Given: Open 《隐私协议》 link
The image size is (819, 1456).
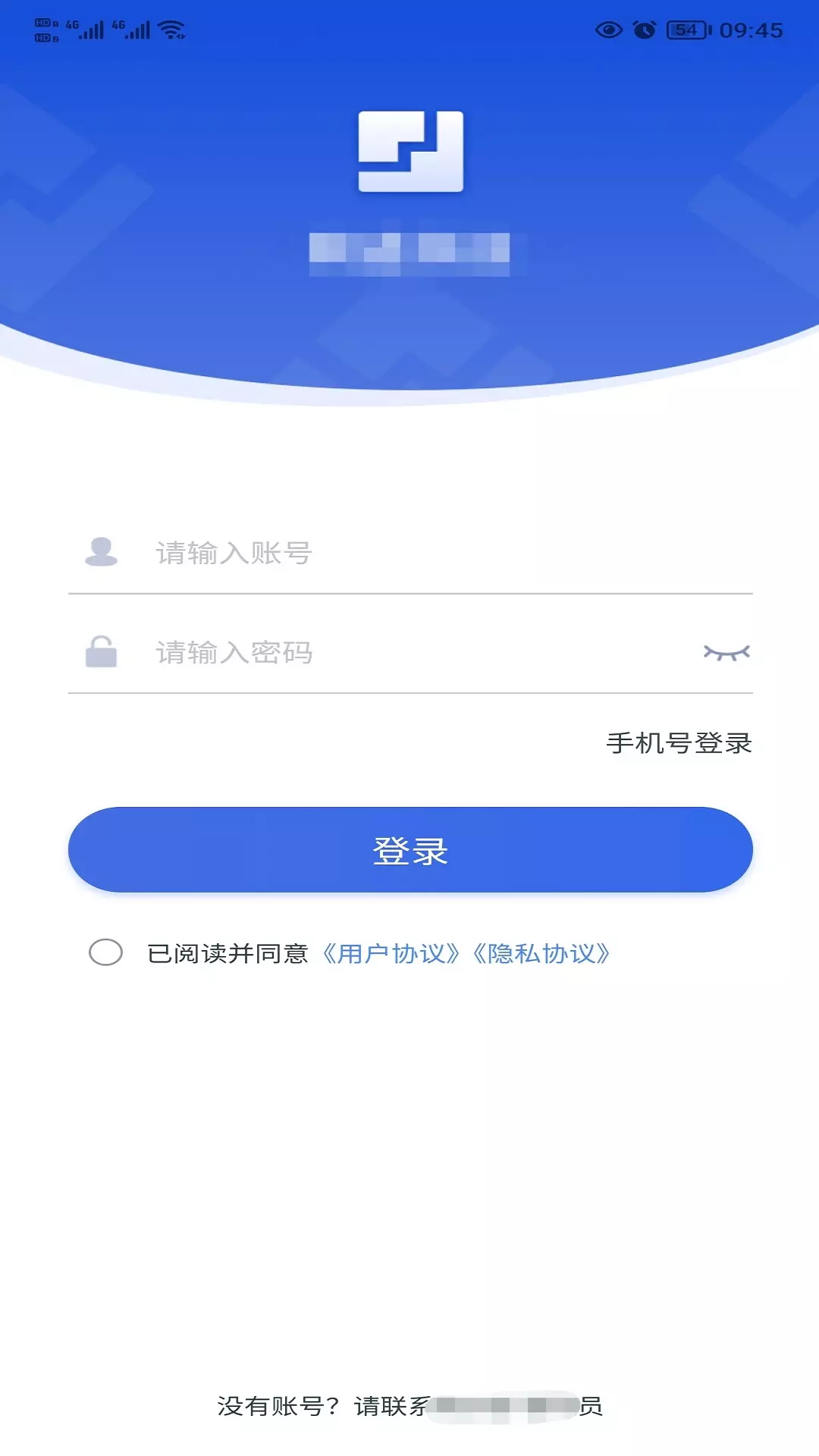Looking at the screenshot, I should coord(541,954).
